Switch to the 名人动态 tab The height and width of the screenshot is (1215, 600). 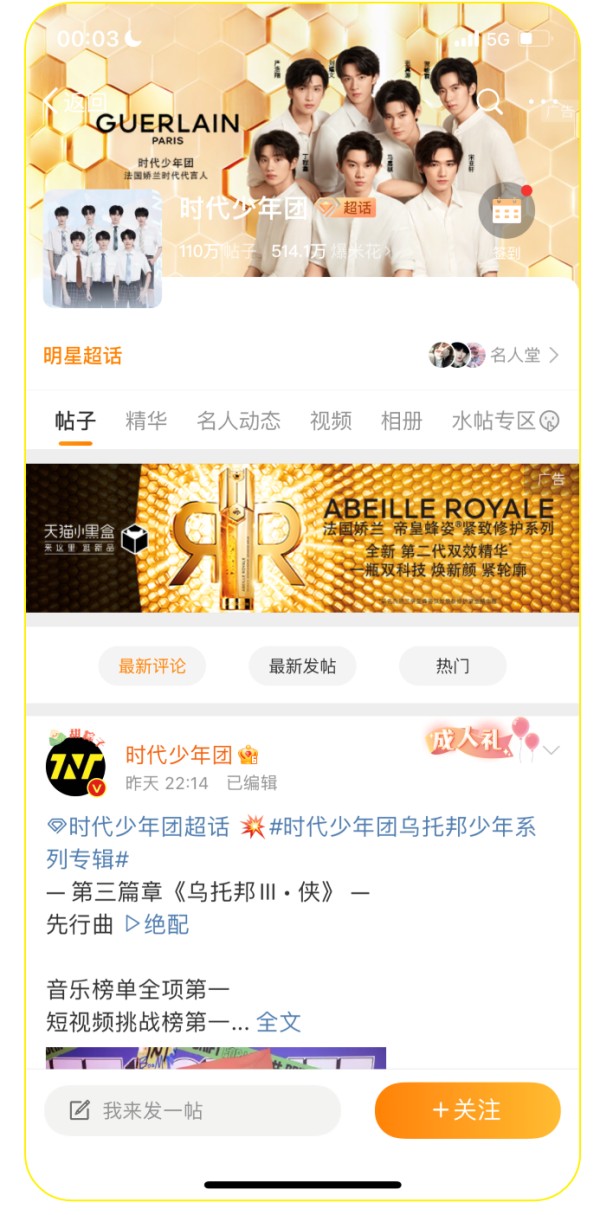[238, 421]
